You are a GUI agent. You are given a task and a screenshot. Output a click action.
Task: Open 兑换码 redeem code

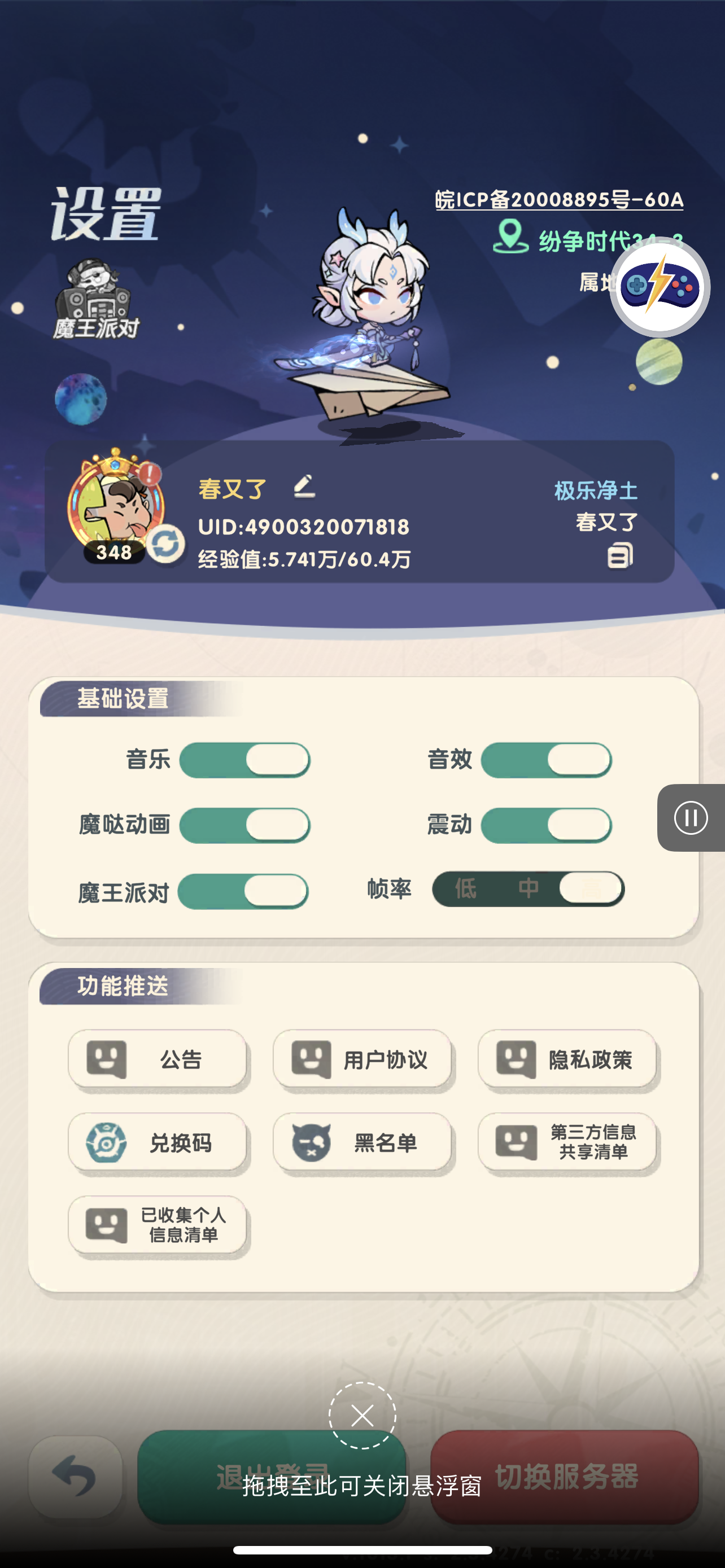[157, 1142]
